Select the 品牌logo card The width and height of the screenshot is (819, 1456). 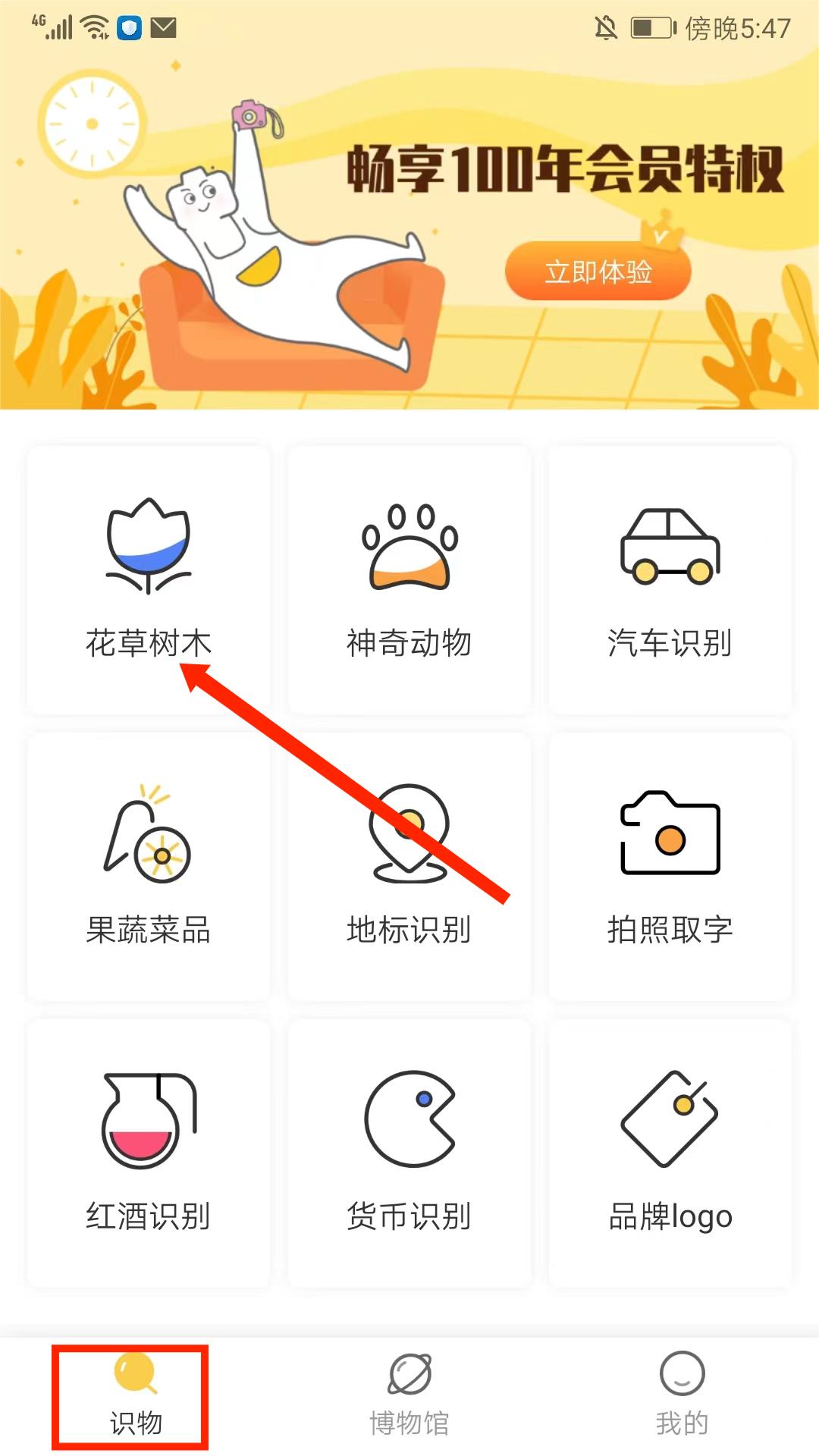670,1153
